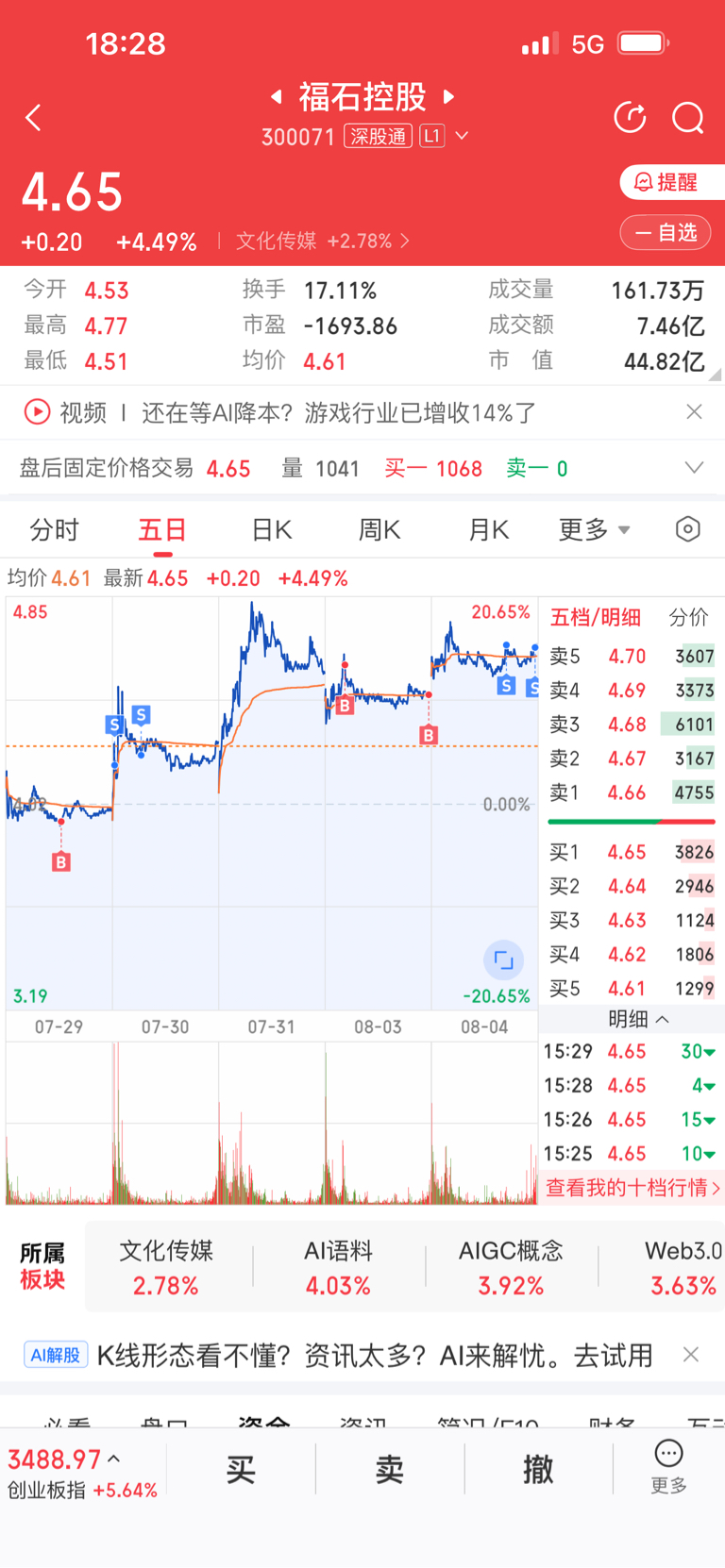Switch to the 分价 tab
The height and width of the screenshot is (1568, 725).
point(688,618)
